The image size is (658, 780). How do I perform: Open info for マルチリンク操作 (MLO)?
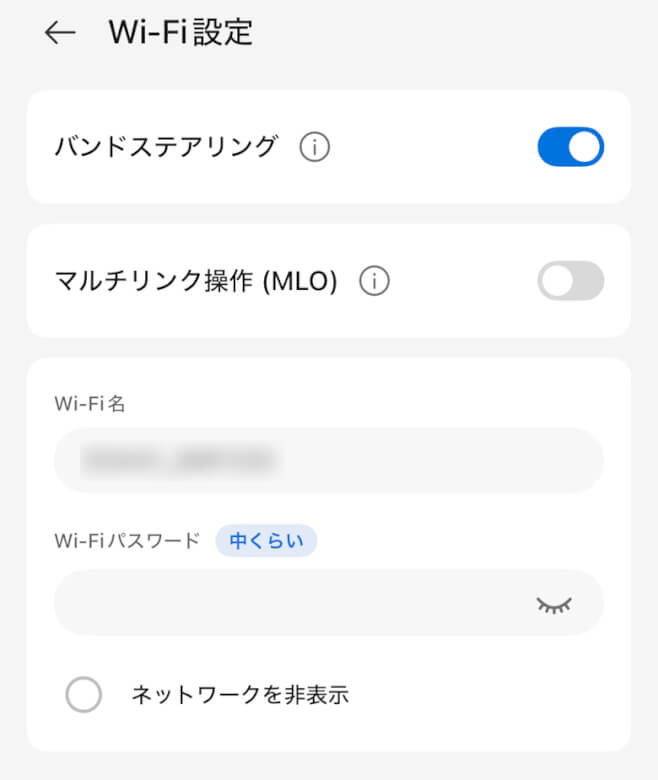click(x=374, y=282)
